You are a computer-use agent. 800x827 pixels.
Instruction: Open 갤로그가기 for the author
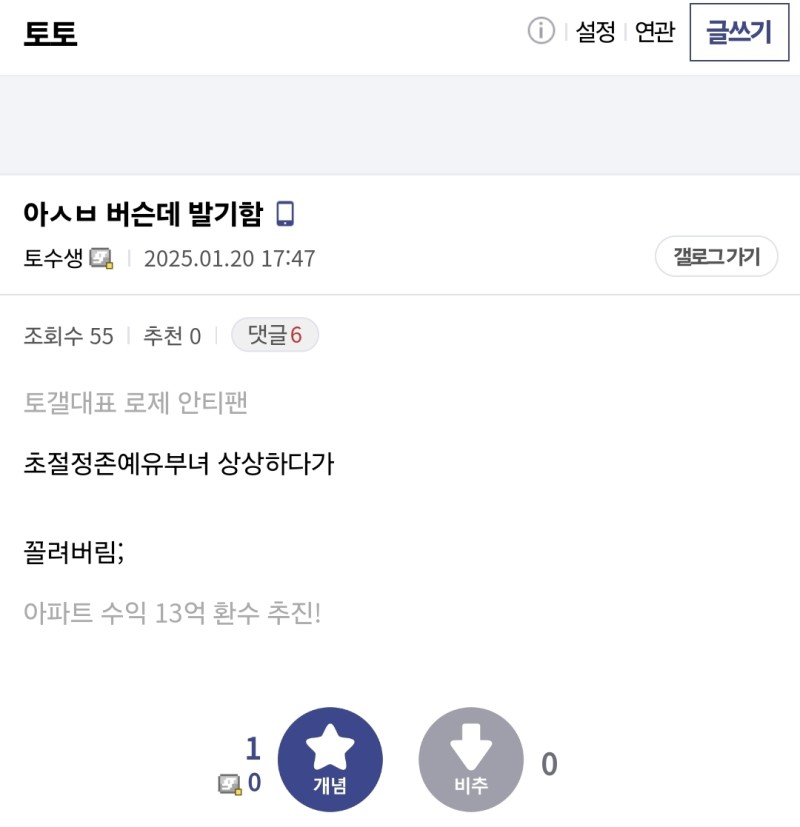pyautogui.click(x=715, y=257)
